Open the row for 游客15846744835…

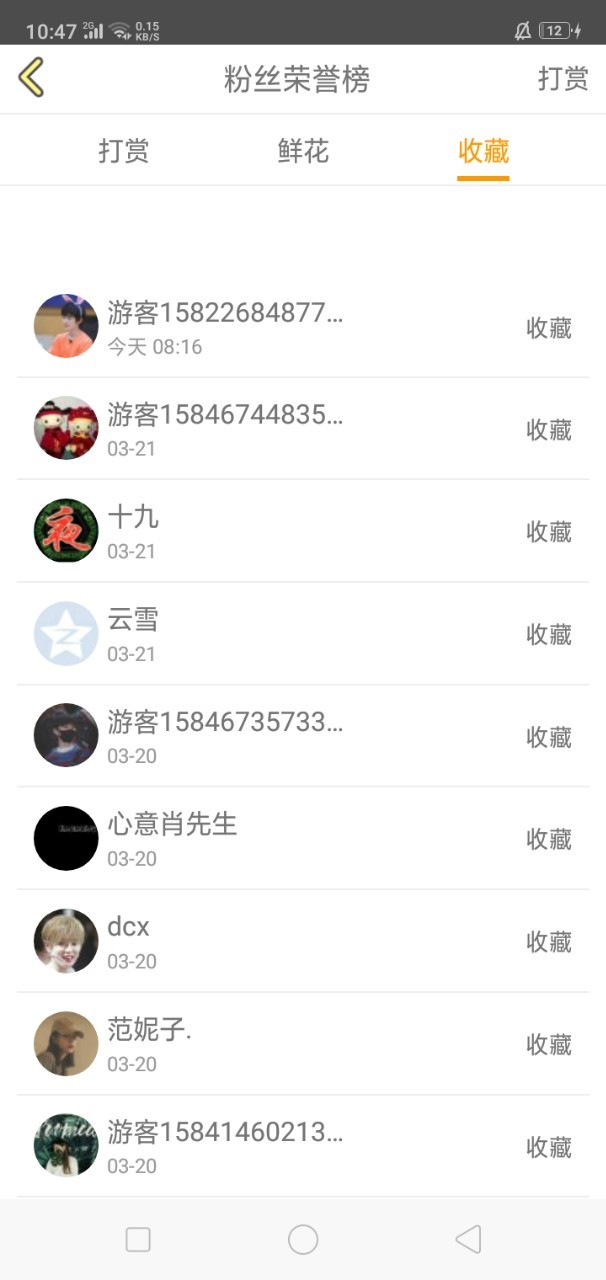coord(303,429)
